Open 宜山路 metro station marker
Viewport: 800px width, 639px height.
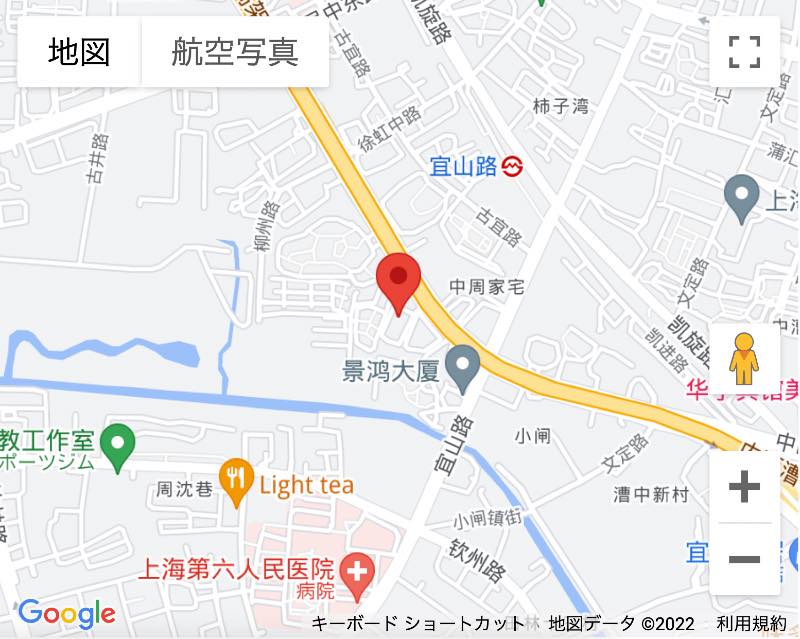[513, 167]
